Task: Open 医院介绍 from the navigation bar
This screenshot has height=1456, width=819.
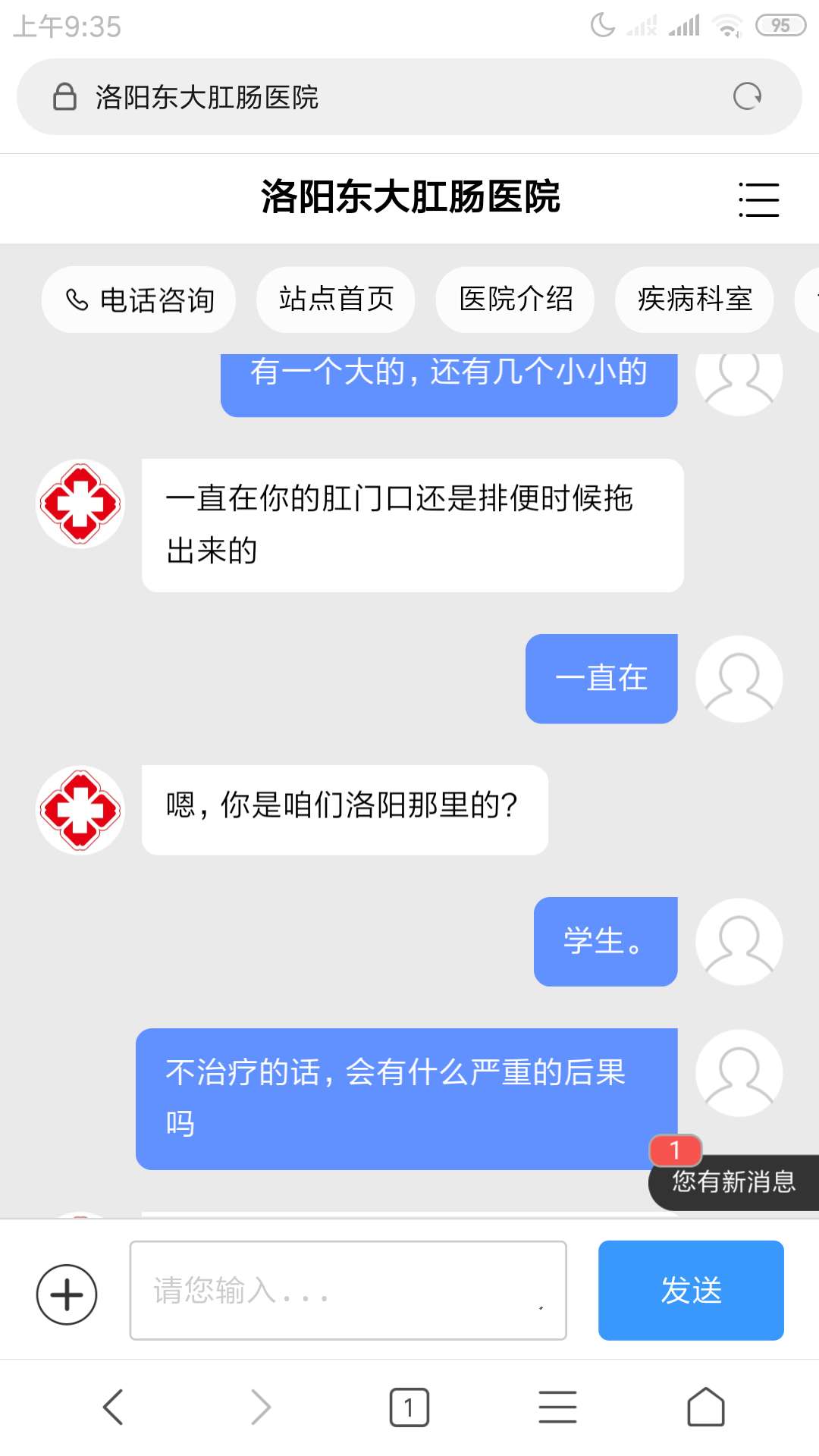Action: 515,300
